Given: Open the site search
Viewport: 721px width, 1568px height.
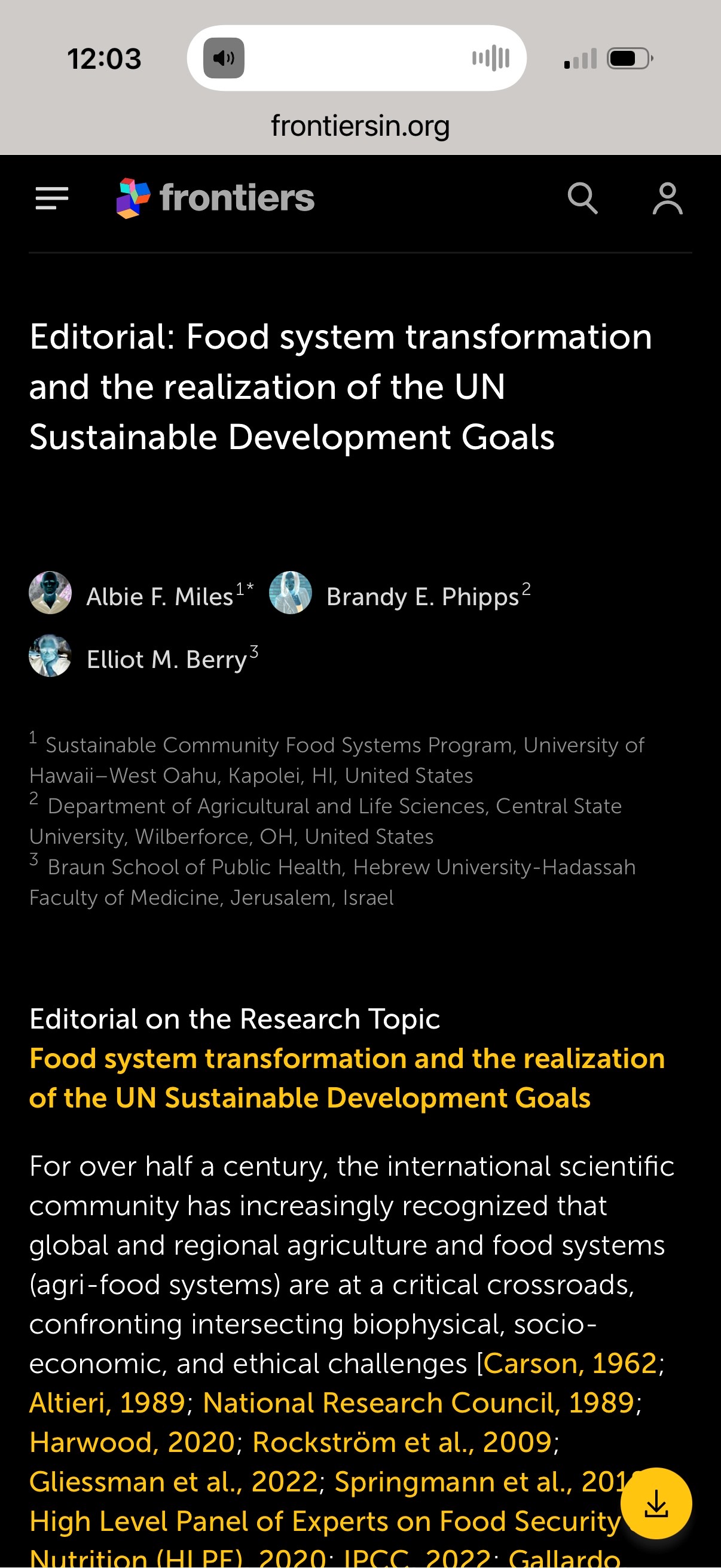Looking at the screenshot, I should point(582,199).
